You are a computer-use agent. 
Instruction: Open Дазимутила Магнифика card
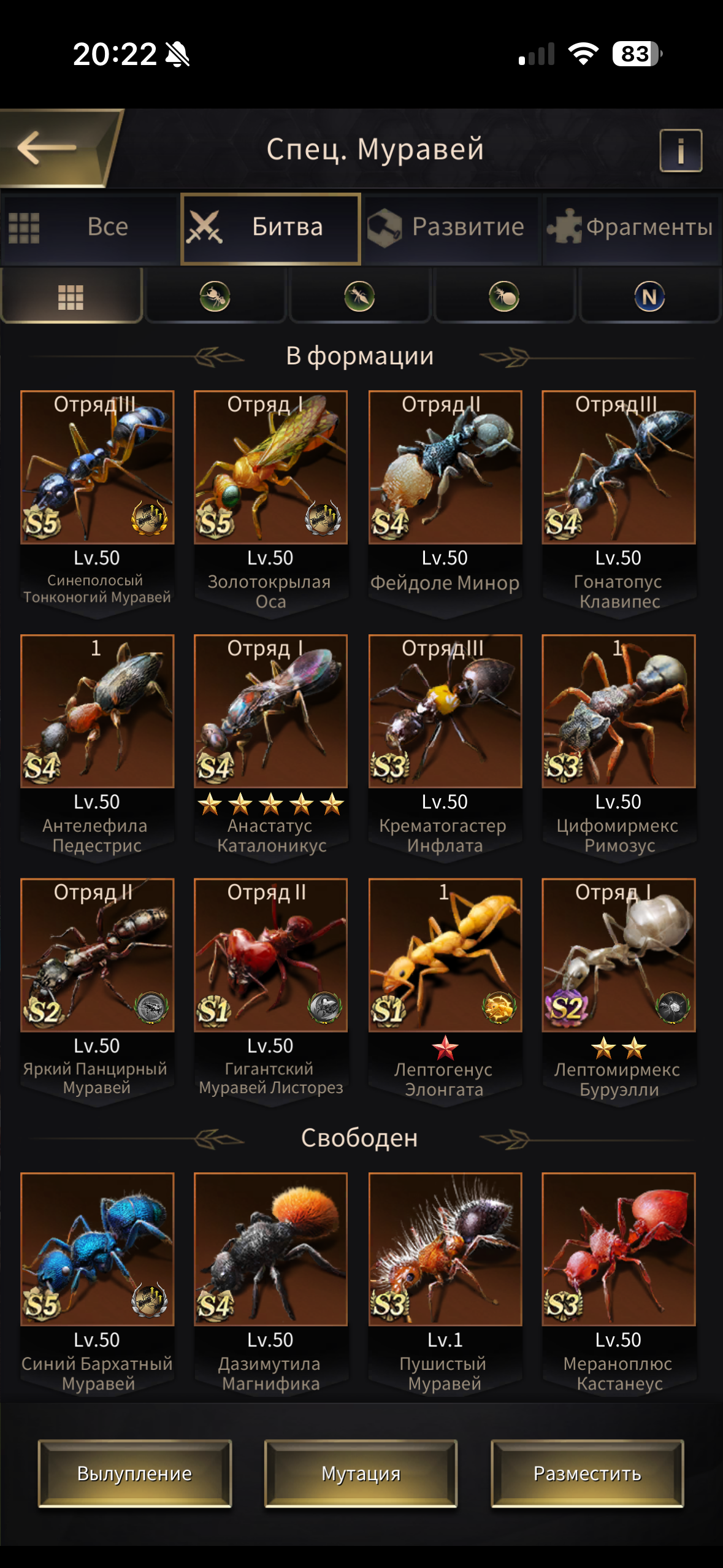[270, 1249]
